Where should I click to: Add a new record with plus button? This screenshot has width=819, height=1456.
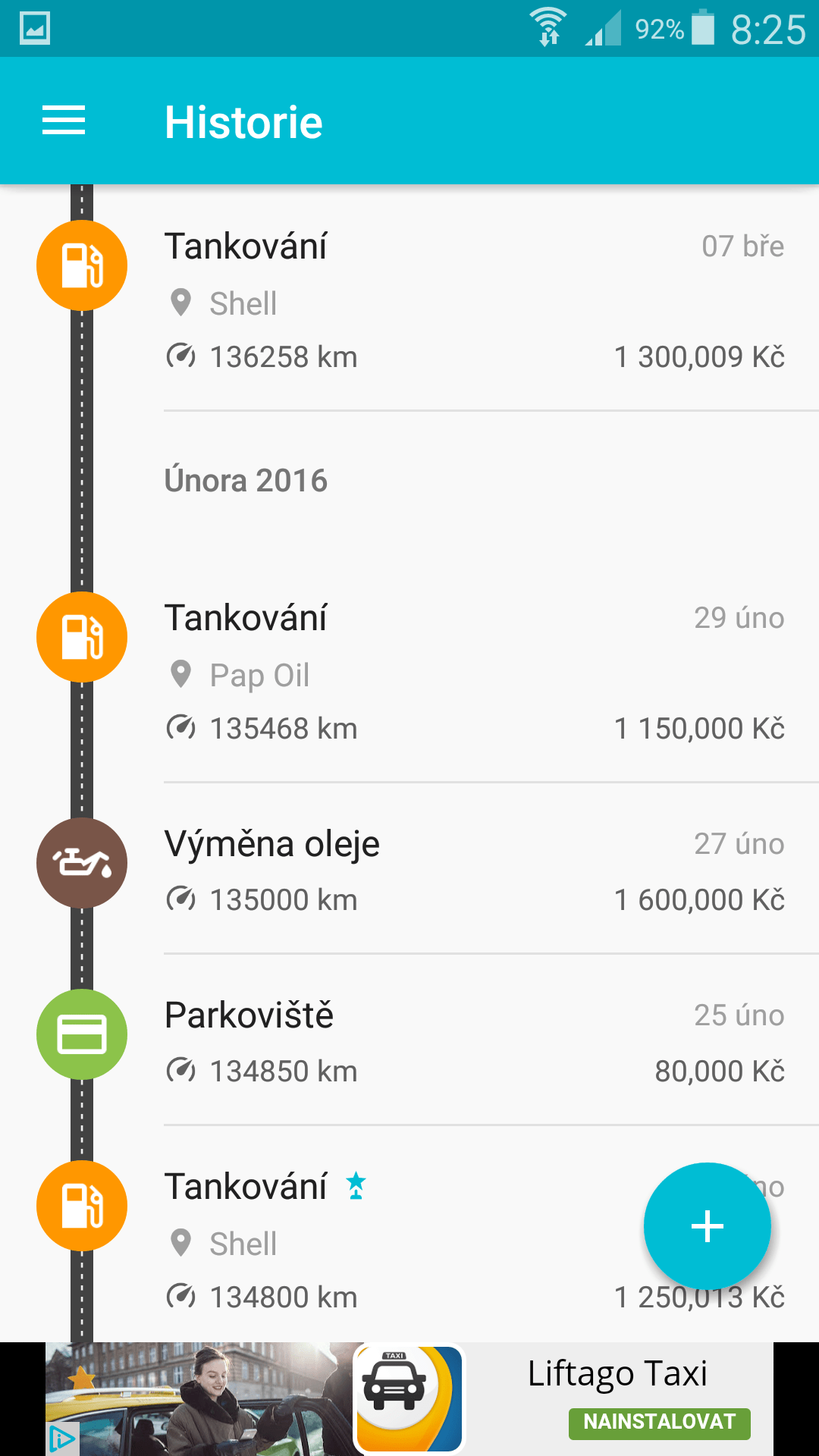click(707, 1226)
